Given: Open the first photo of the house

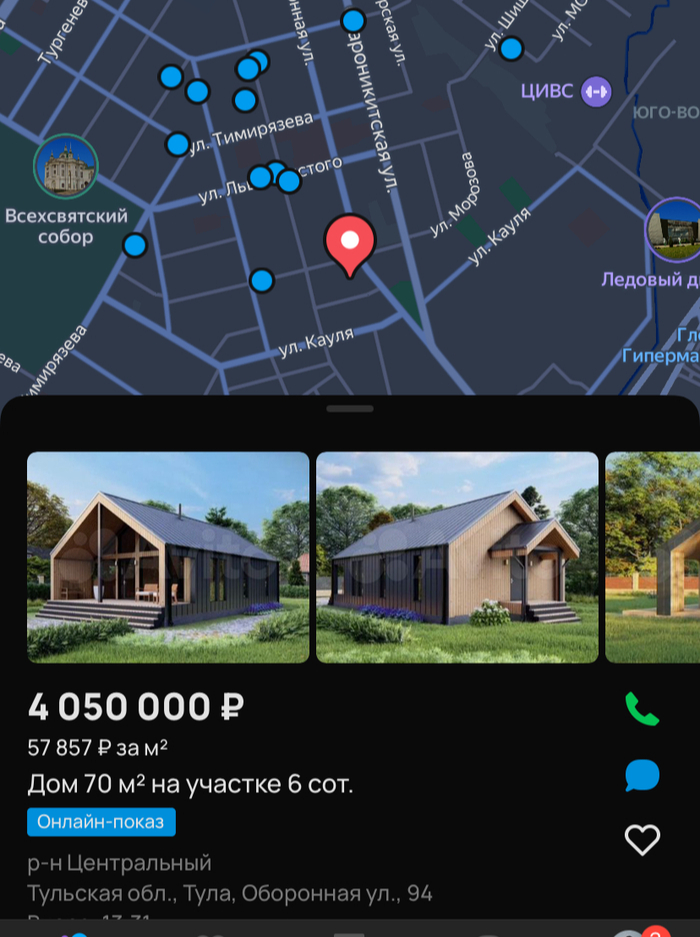Looking at the screenshot, I should click(x=168, y=557).
